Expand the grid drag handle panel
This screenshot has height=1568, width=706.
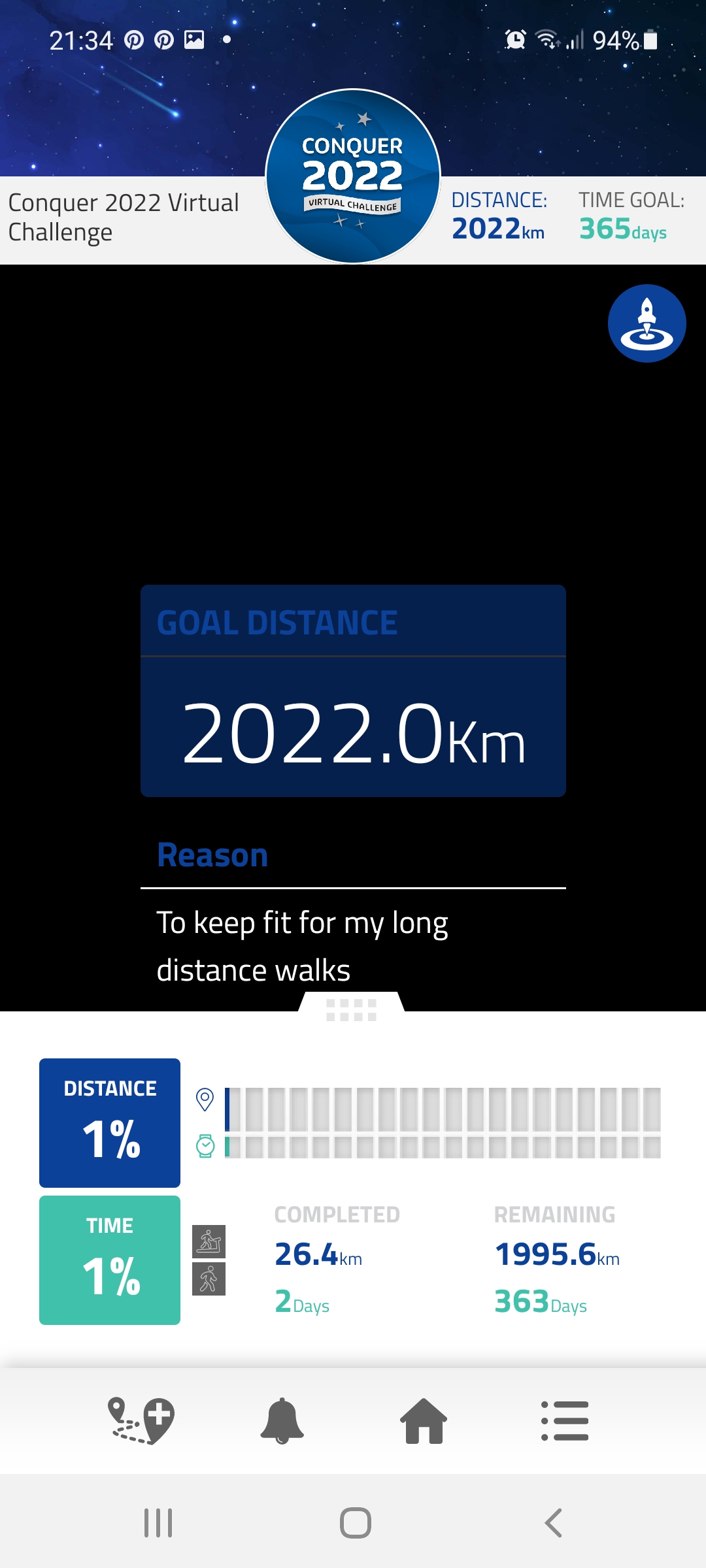tap(352, 1009)
